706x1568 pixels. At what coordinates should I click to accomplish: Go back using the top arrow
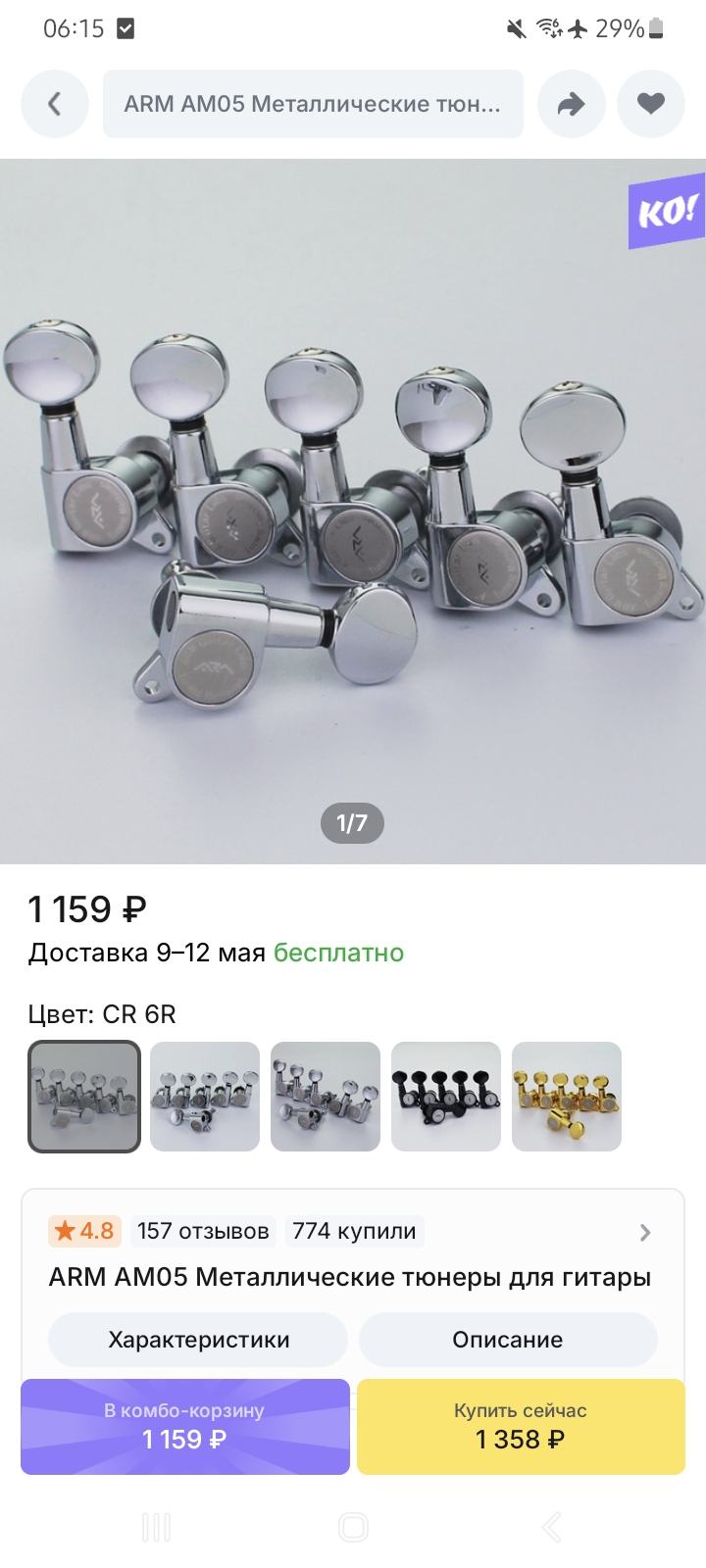point(54,103)
